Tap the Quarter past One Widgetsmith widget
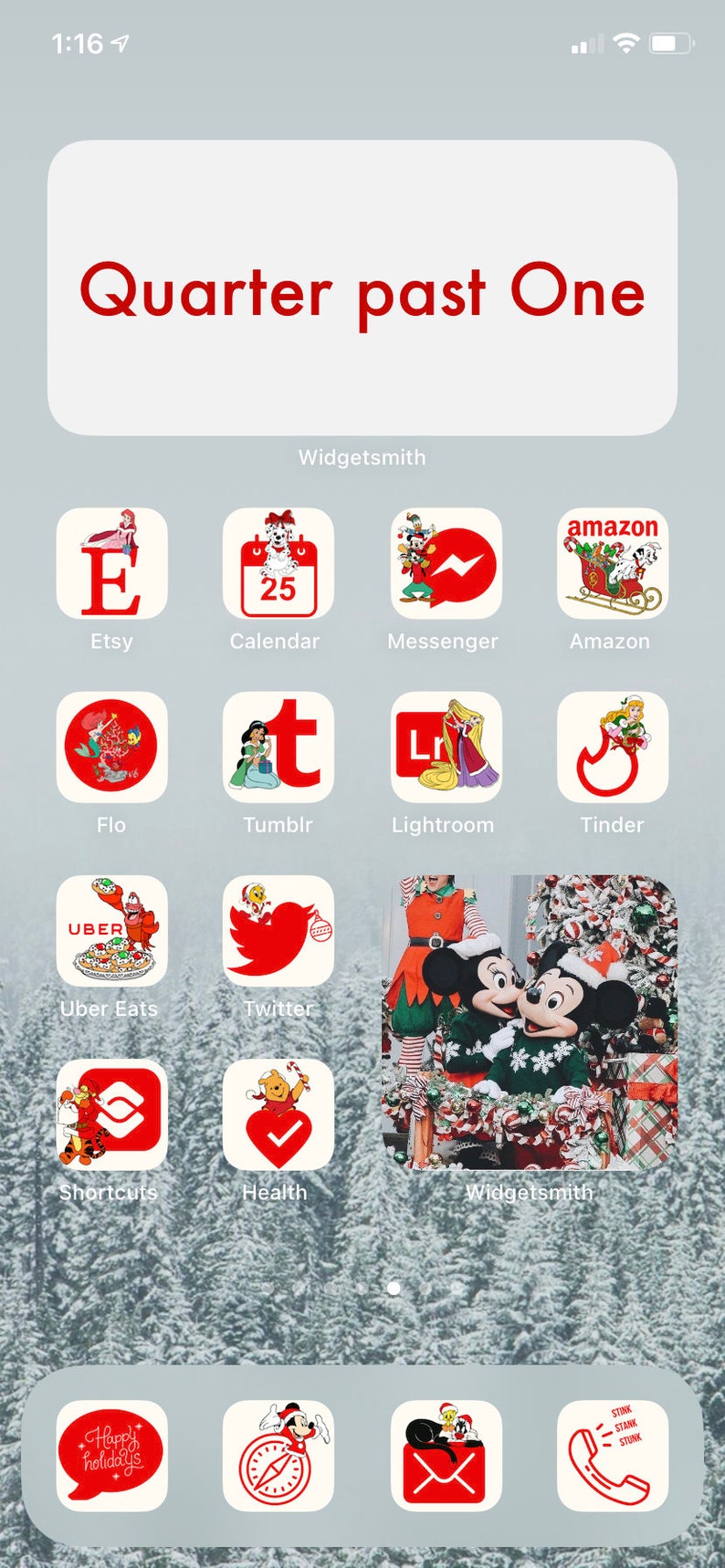The height and width of the screenshot is (1568, 725). click(x=362, y=287)
